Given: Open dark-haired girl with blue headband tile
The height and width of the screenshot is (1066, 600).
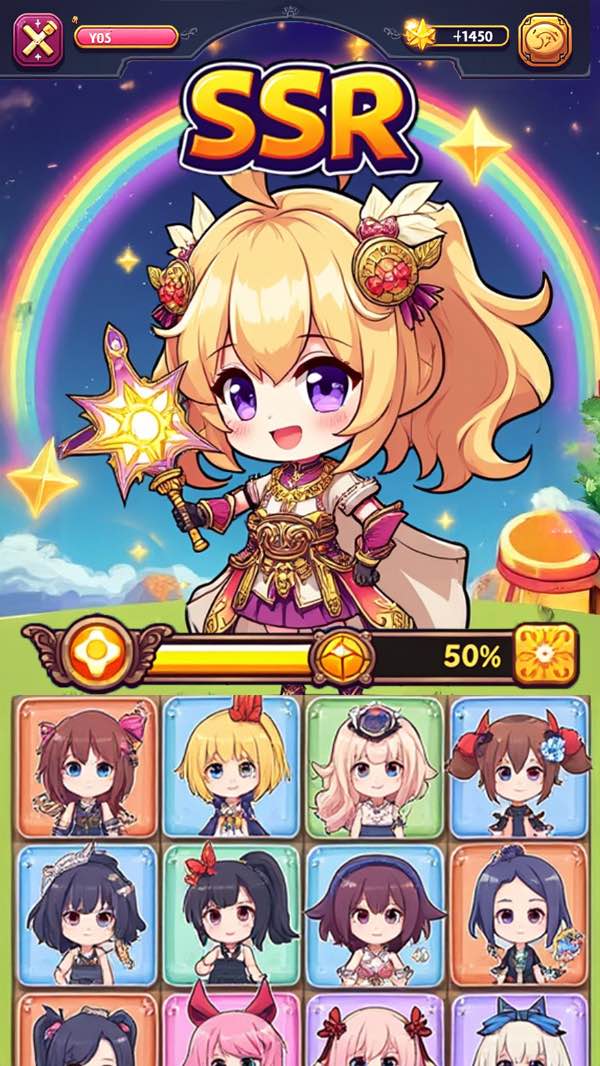Looking at the screenshot, I should 374,915.
